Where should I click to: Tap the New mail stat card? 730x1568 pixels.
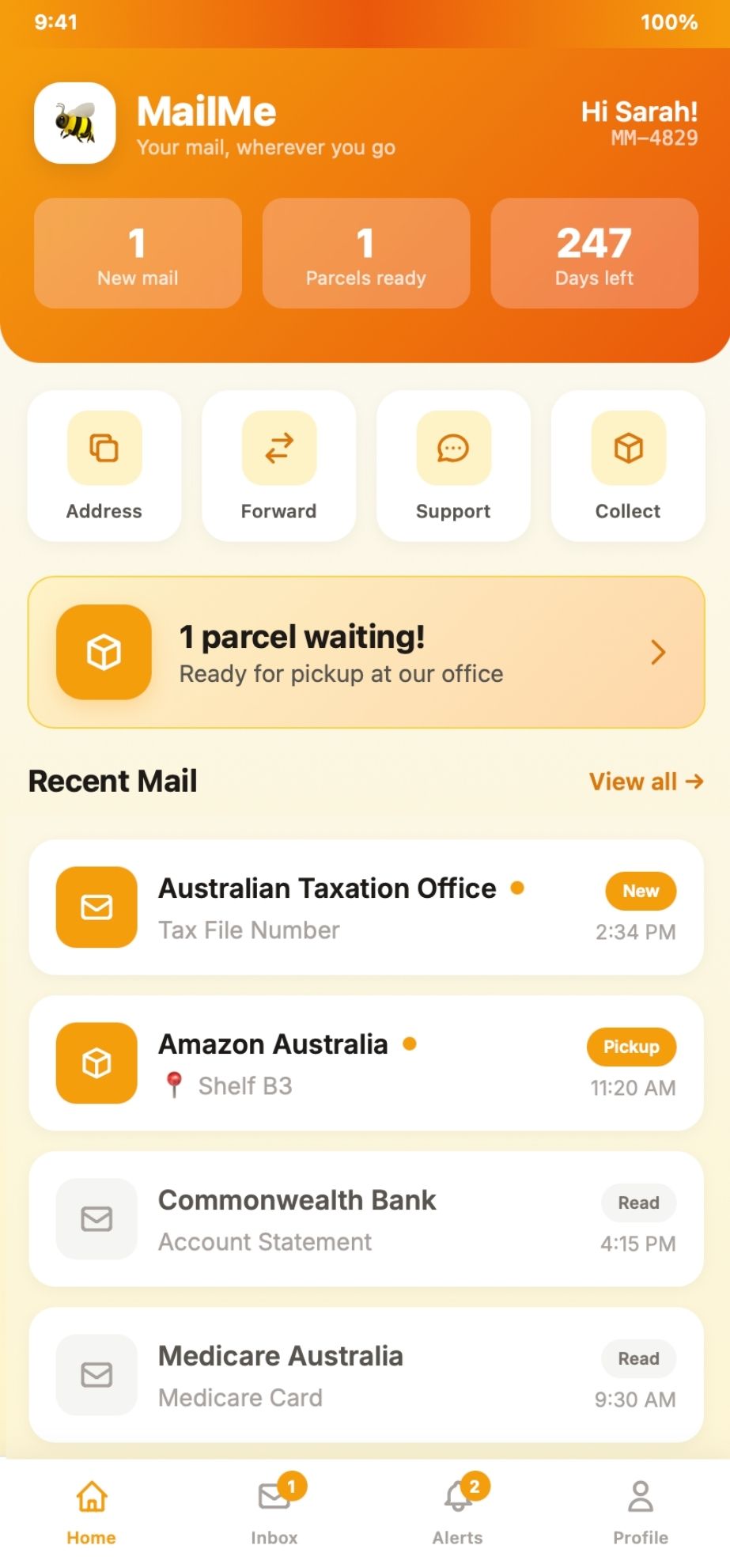point(138,253)
